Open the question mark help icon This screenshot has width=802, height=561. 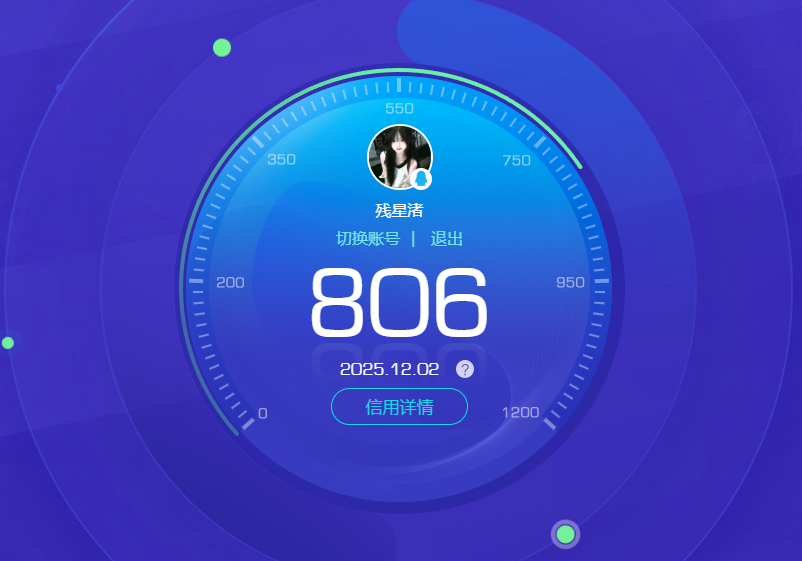(465, 369)
